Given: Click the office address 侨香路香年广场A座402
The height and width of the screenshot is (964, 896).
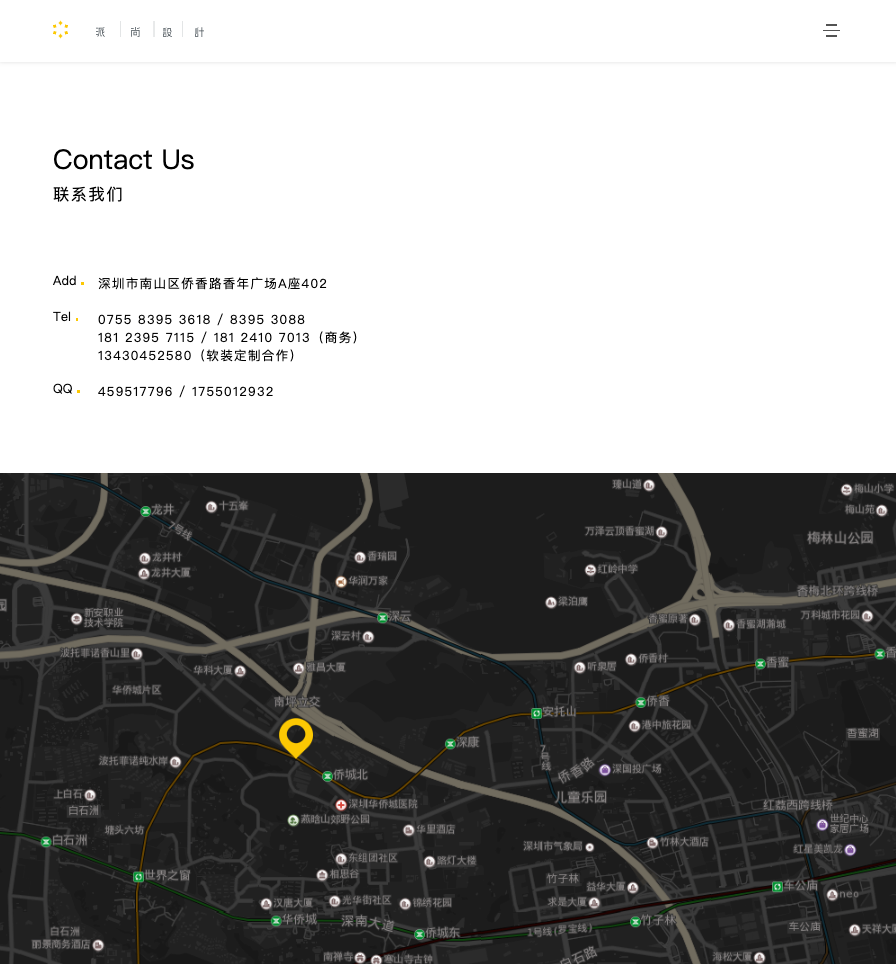Looking at the screenshot, I should click(x=213, y=283).
